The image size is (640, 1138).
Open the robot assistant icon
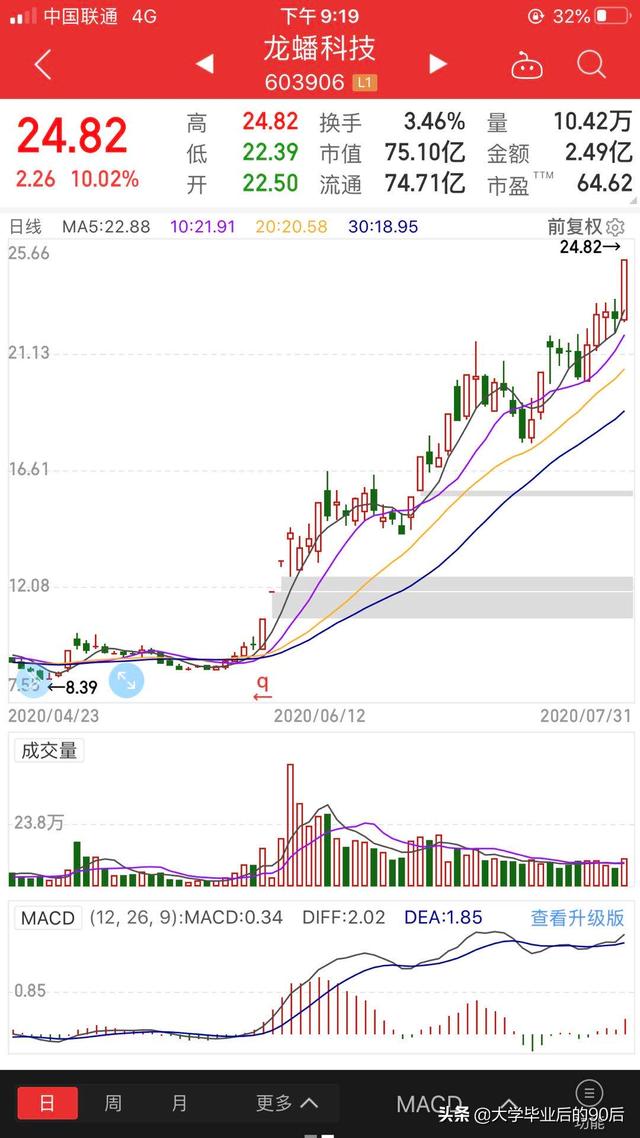coord(526,66)
